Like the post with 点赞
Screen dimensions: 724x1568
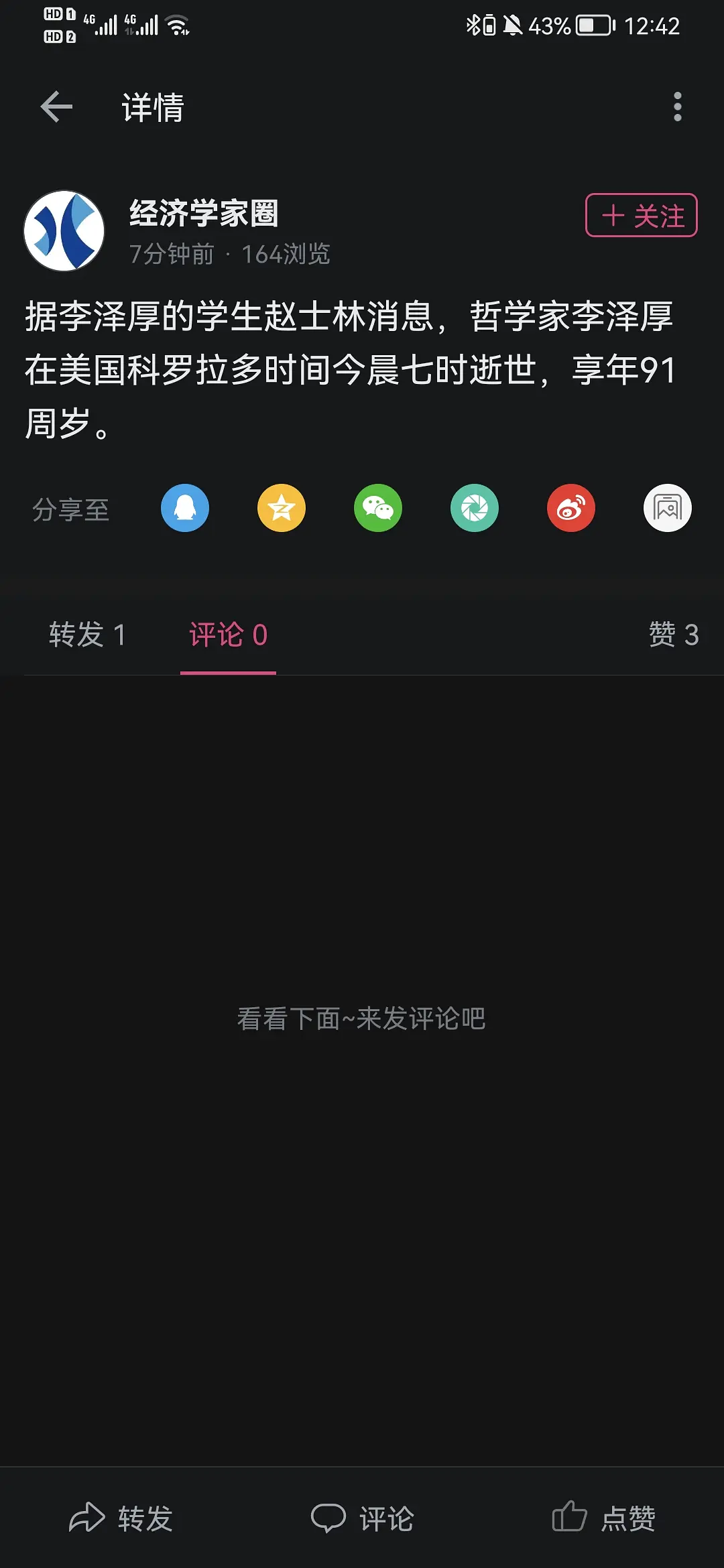click(603, 1518)
